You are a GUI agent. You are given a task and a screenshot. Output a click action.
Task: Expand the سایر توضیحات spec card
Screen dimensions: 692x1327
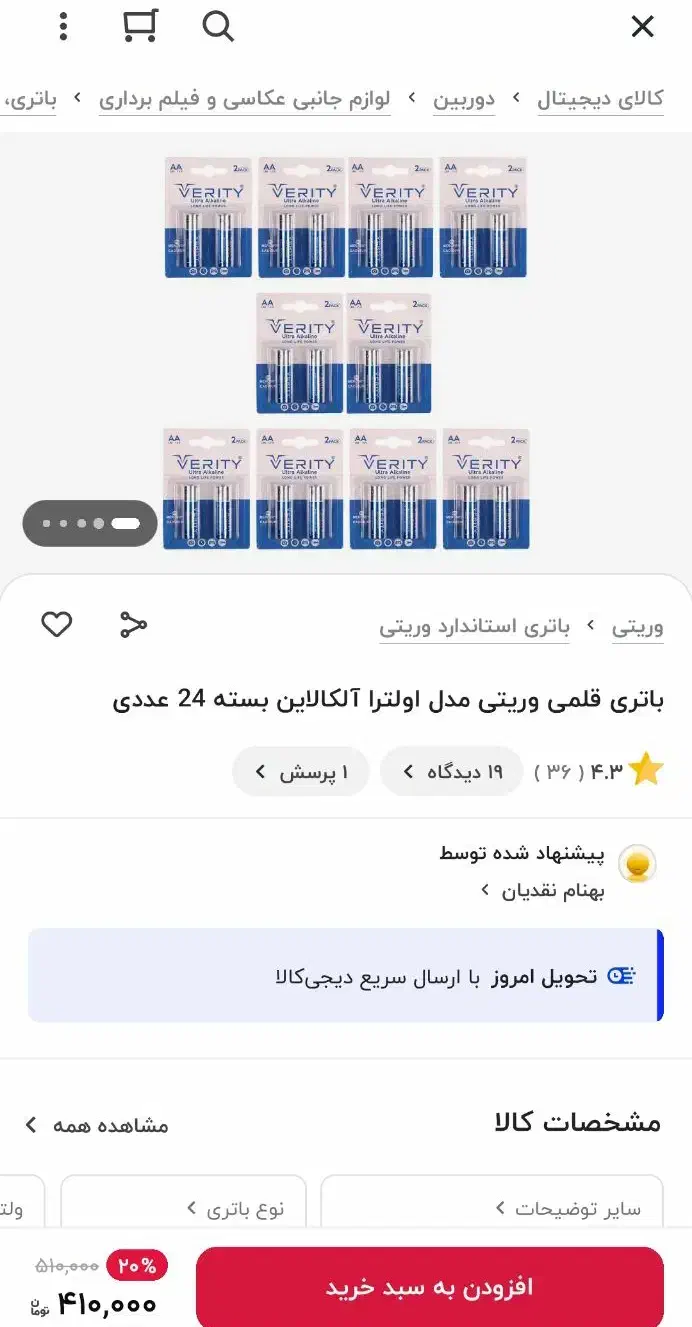pyautogui.click(x=492, y=1209)
